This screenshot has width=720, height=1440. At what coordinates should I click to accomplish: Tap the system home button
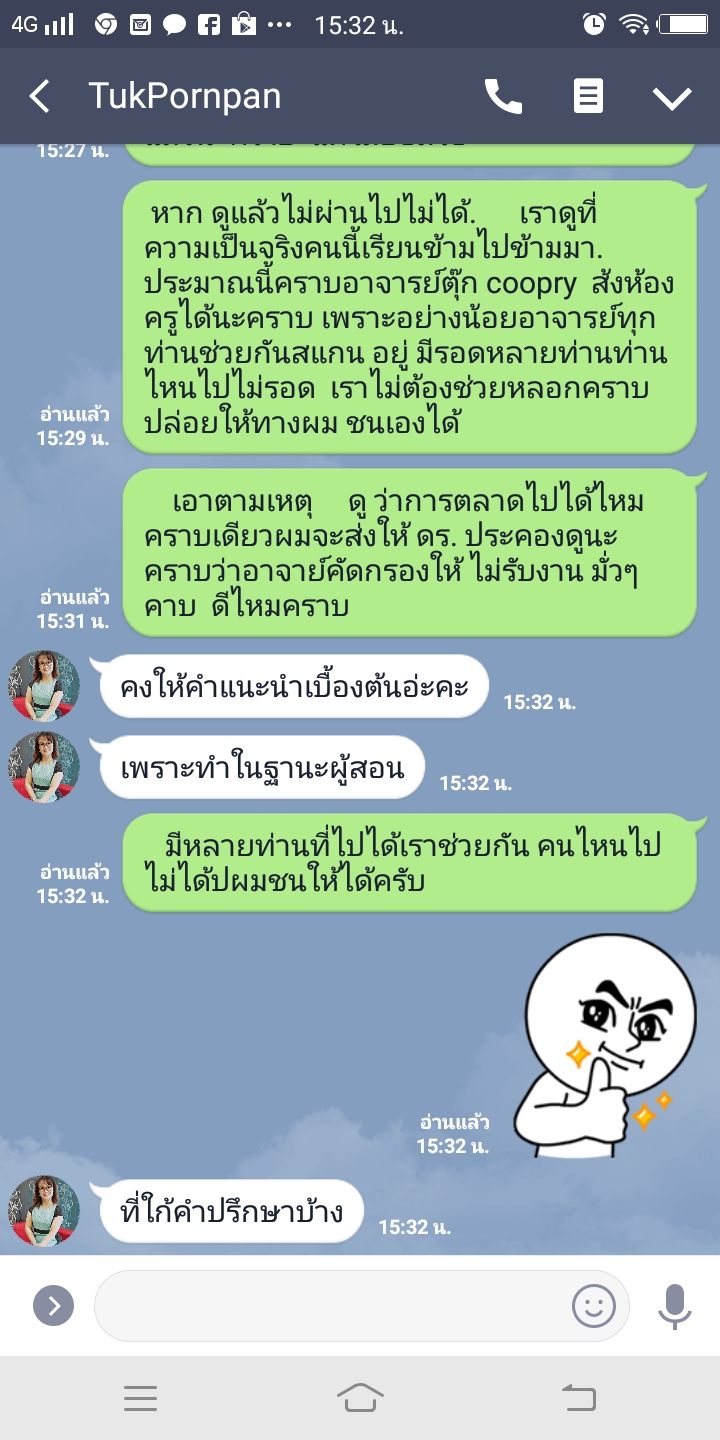point(360,1397)
